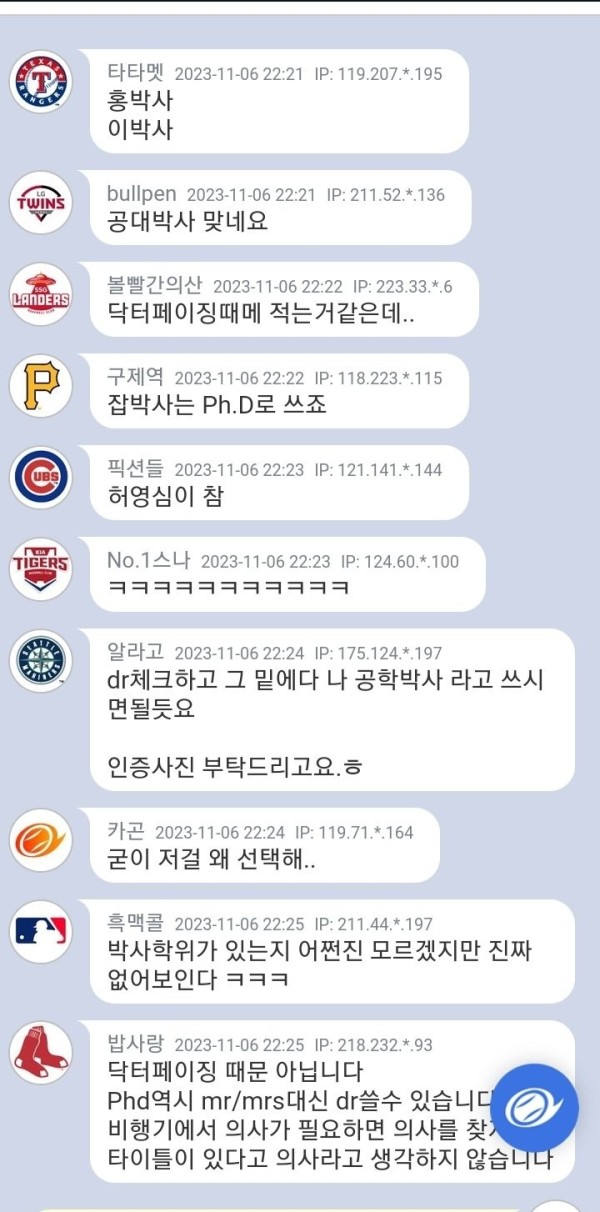
Task: View user 카곤's profile
Action: point(126,831)
